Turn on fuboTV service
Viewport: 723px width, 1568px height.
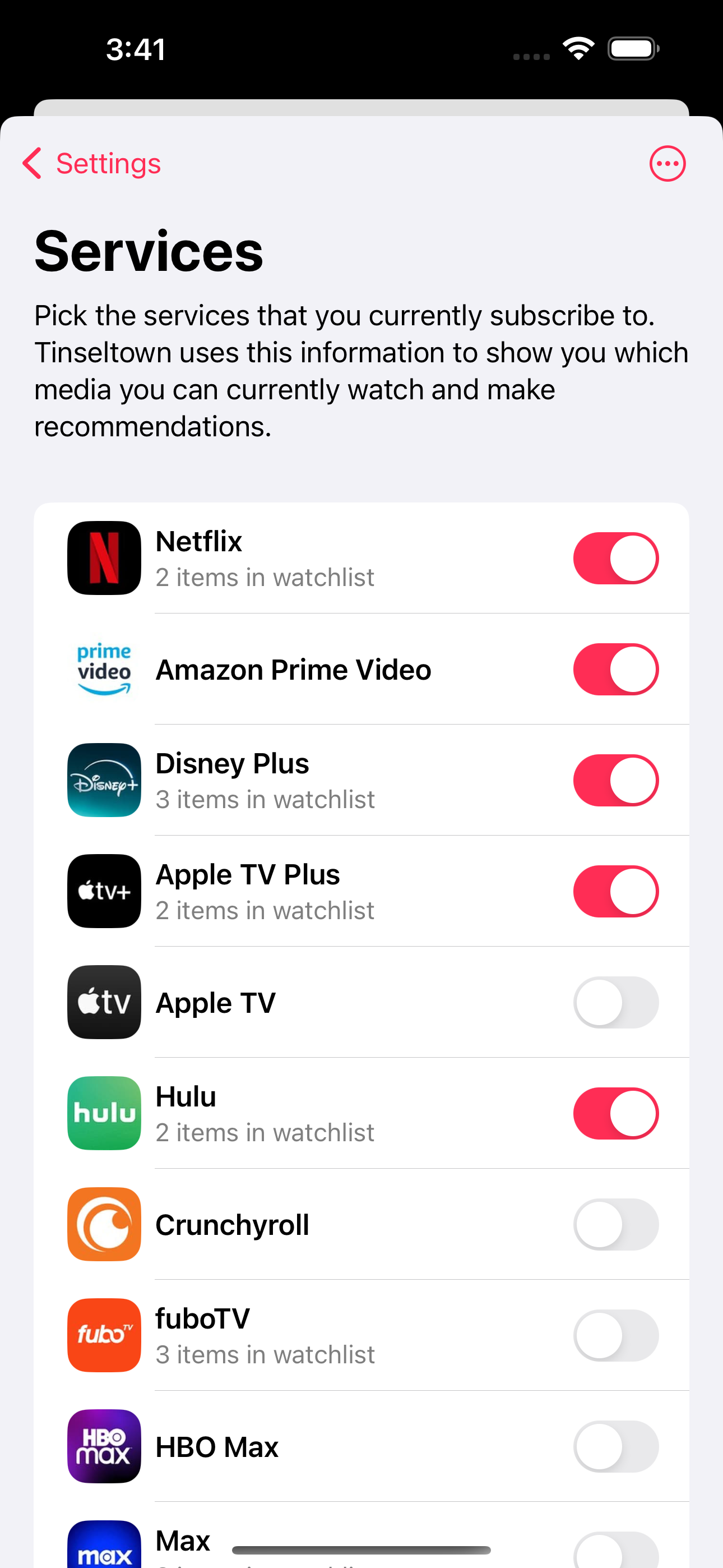tap(615, 1335)
